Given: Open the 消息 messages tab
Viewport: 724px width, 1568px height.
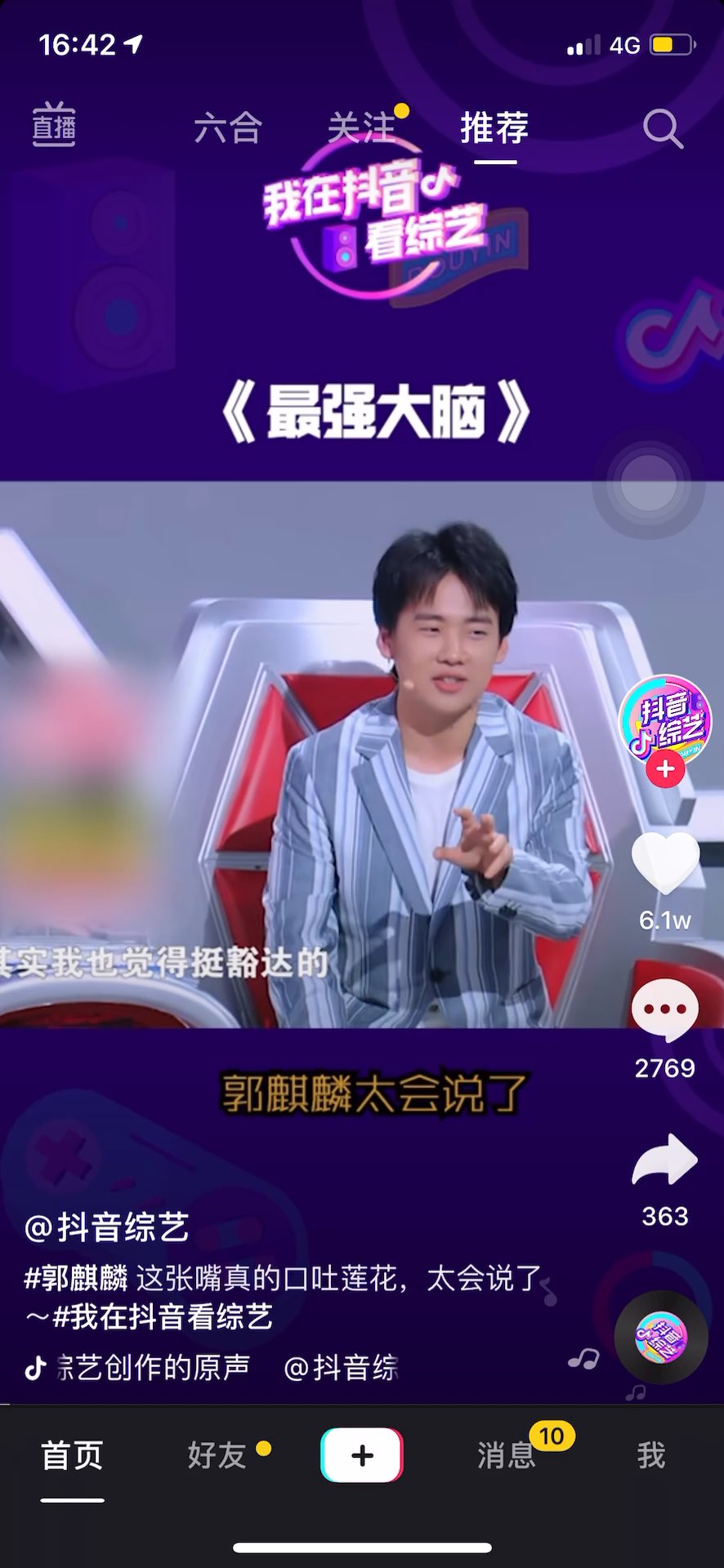Looking at the screenshot, I should pyautogui.click(x=507, y=1455).
